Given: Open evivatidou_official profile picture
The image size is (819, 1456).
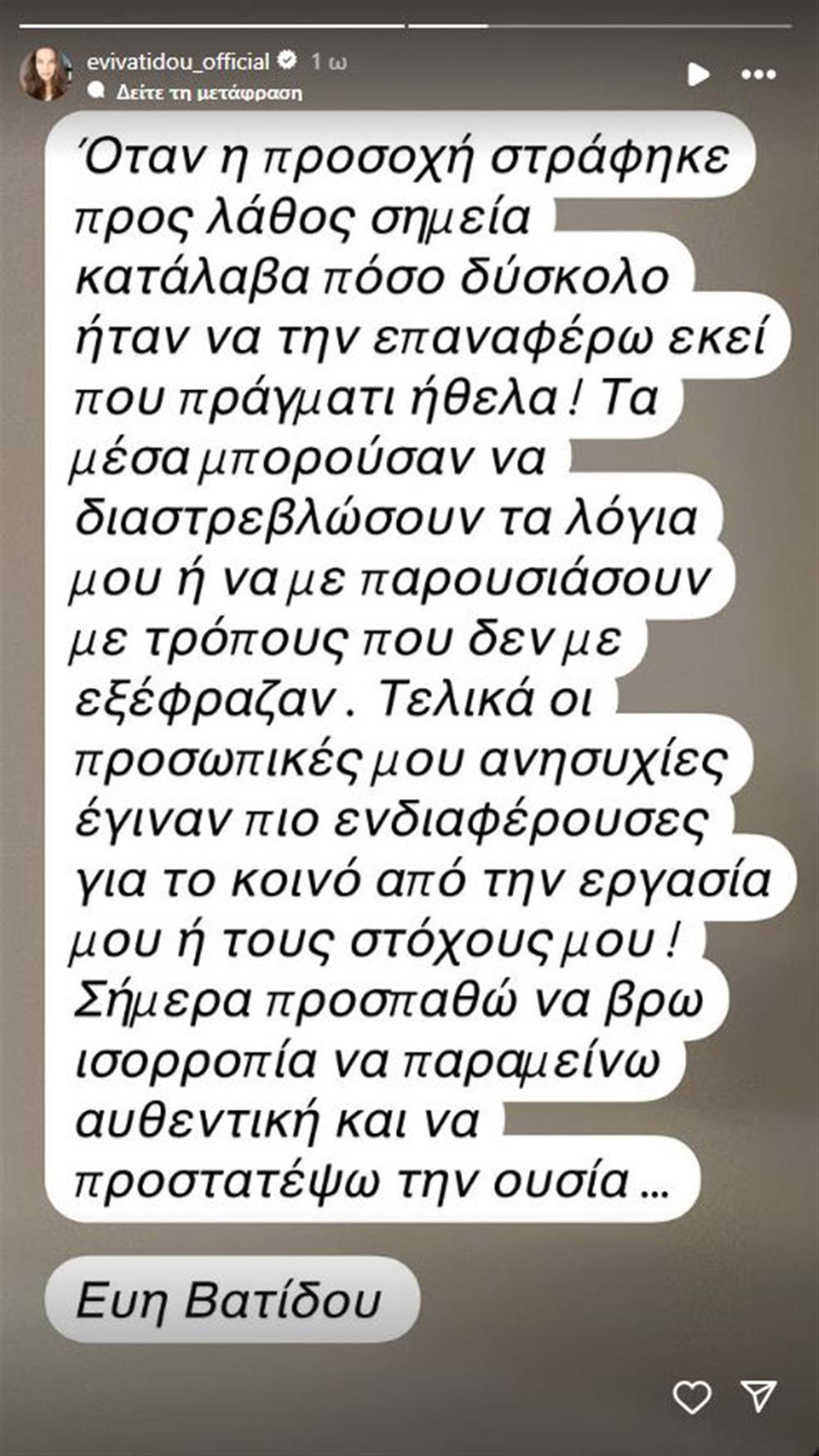Looking at the screenshot, I should tap(45, 75).
